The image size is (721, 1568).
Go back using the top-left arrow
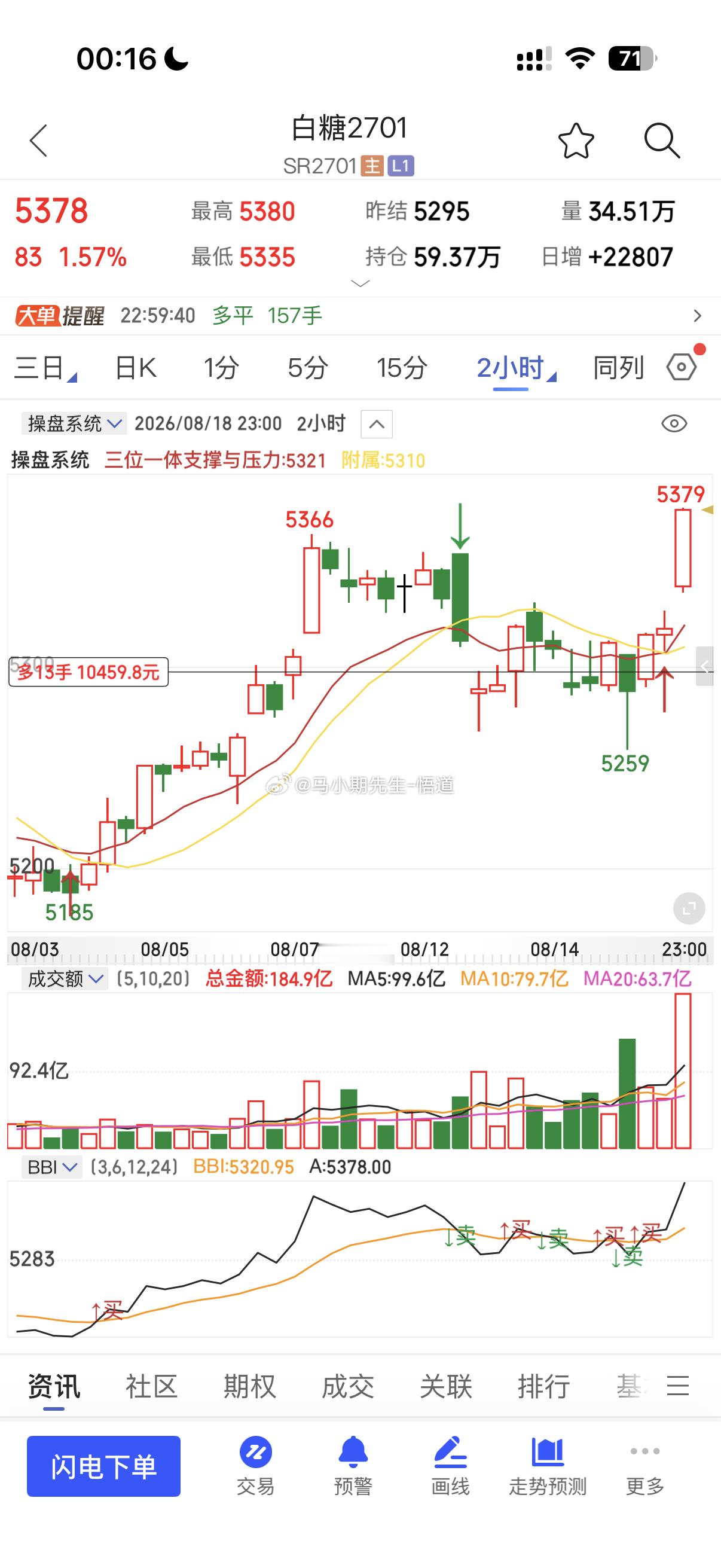(38, 141)
